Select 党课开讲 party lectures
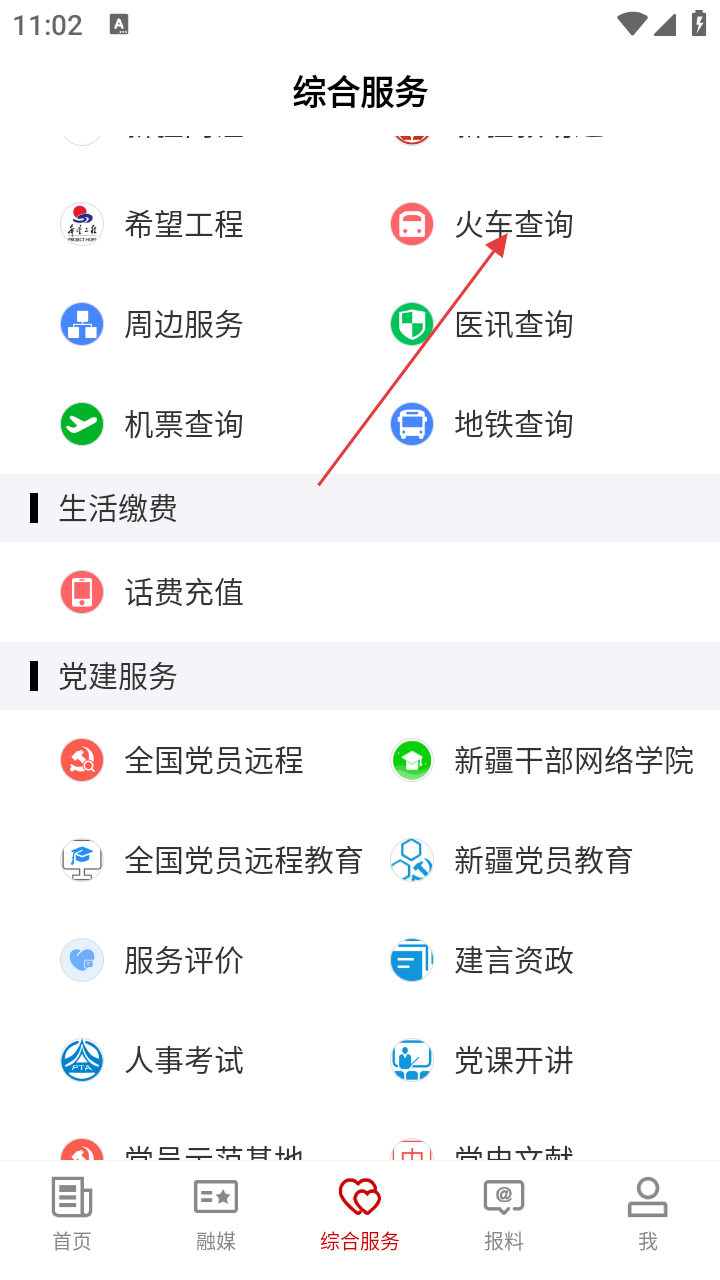The image size is (720, 1280). coord(482,1060)
